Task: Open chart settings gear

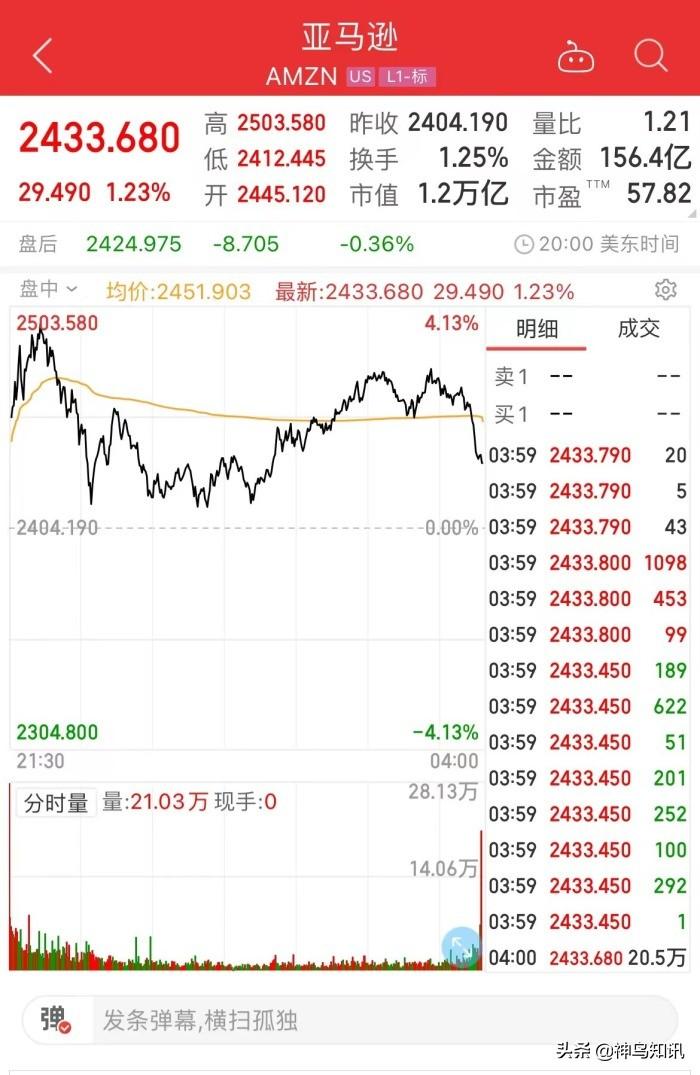Action: 665,290
